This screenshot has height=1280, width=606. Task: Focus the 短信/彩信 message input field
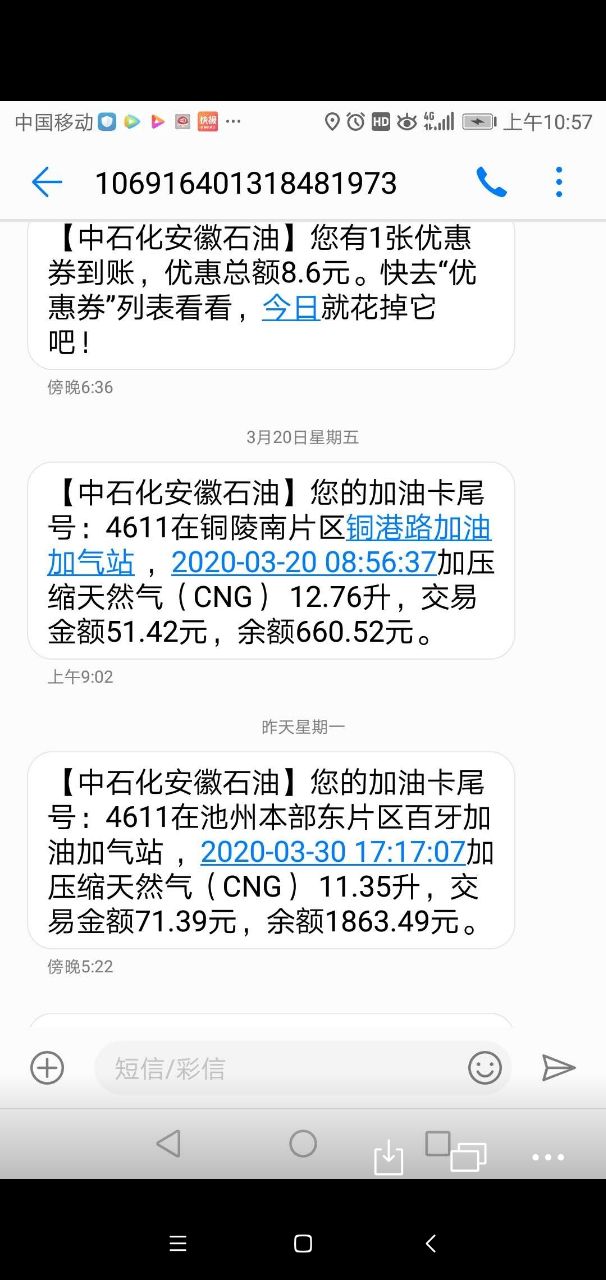click(x=280, y=1068)
